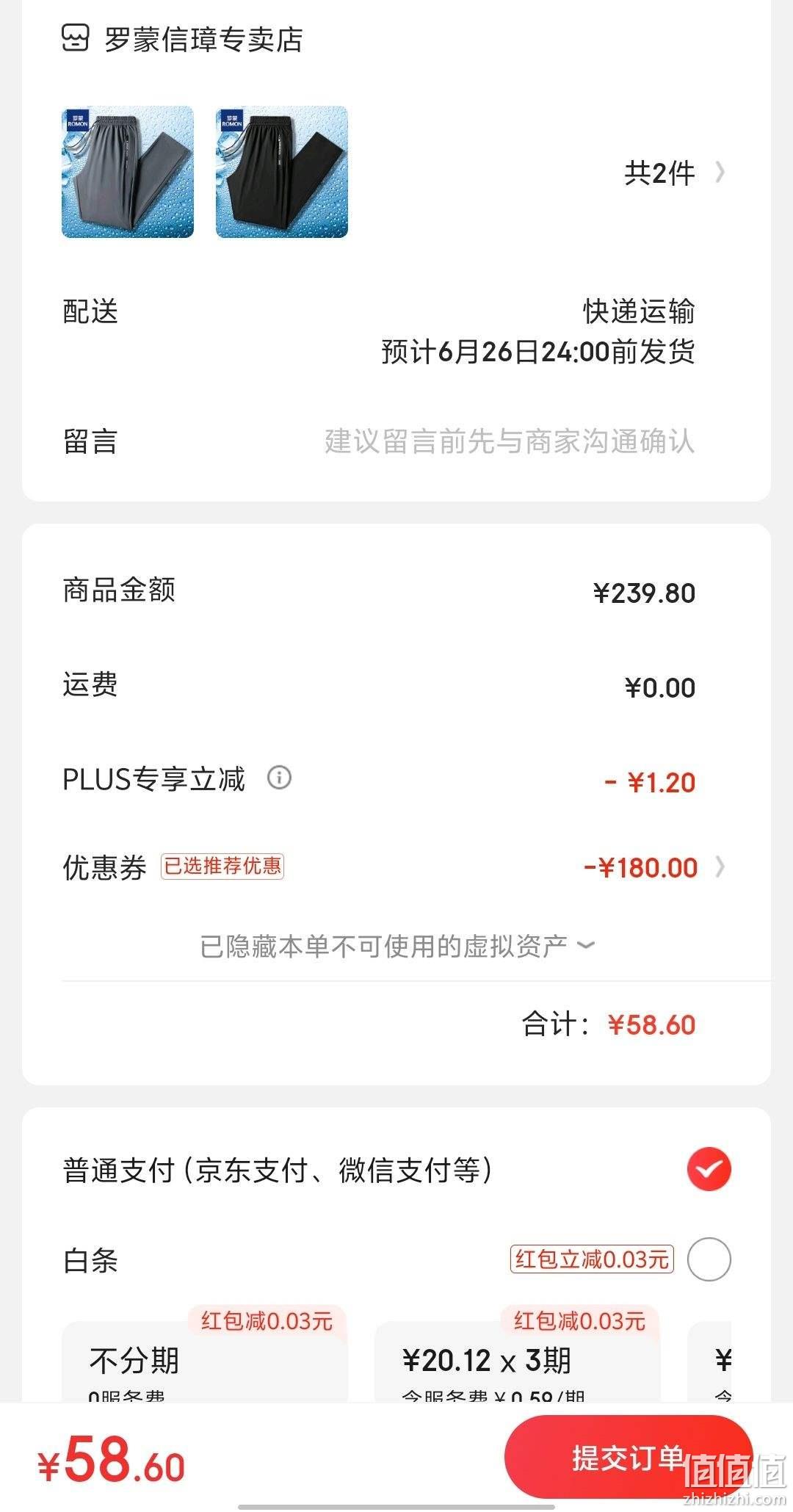Choose the ¥20.12 x 3期 installment plan
Image resolution: width=793 pixels, height=1512 pixels.
(518, 1361)
